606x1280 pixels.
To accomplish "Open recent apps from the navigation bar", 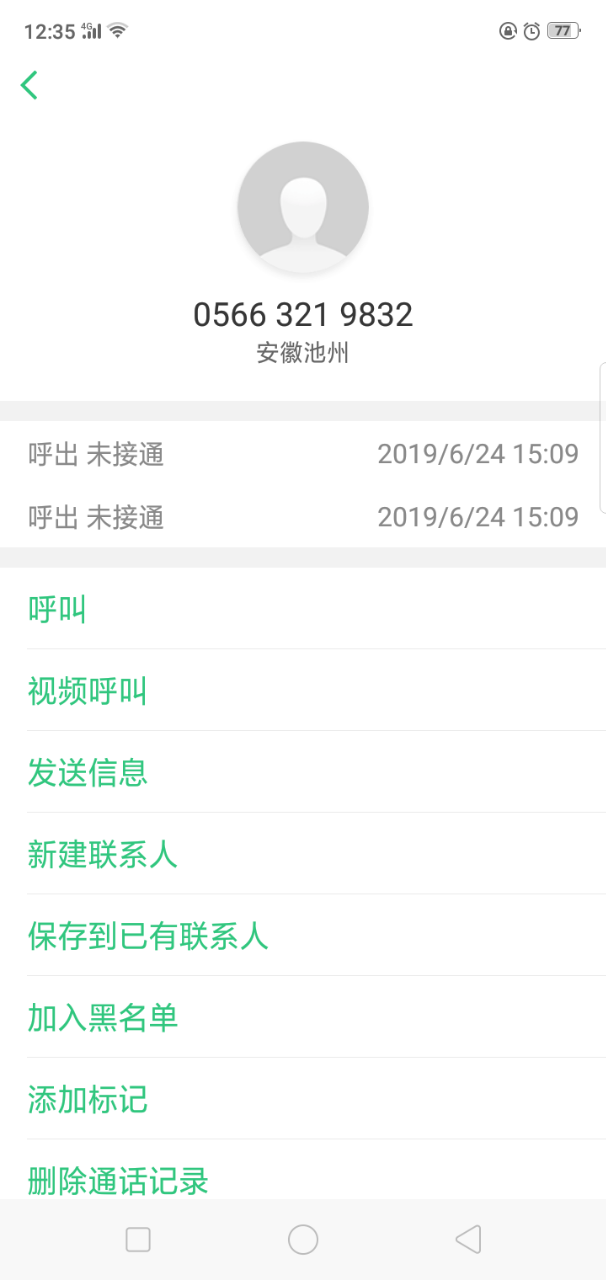I will (x=138, y=1240).
